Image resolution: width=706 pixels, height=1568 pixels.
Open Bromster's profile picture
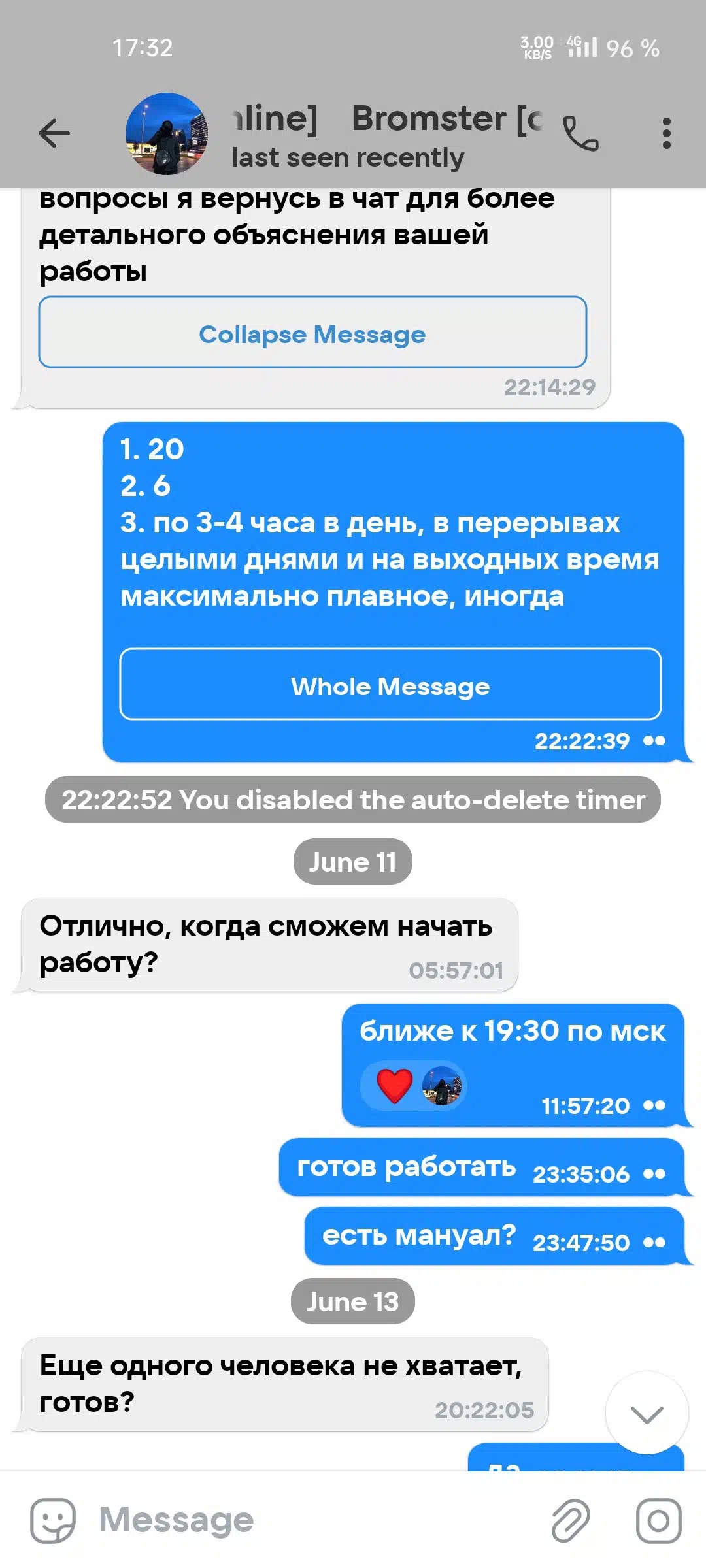[167, 134]
